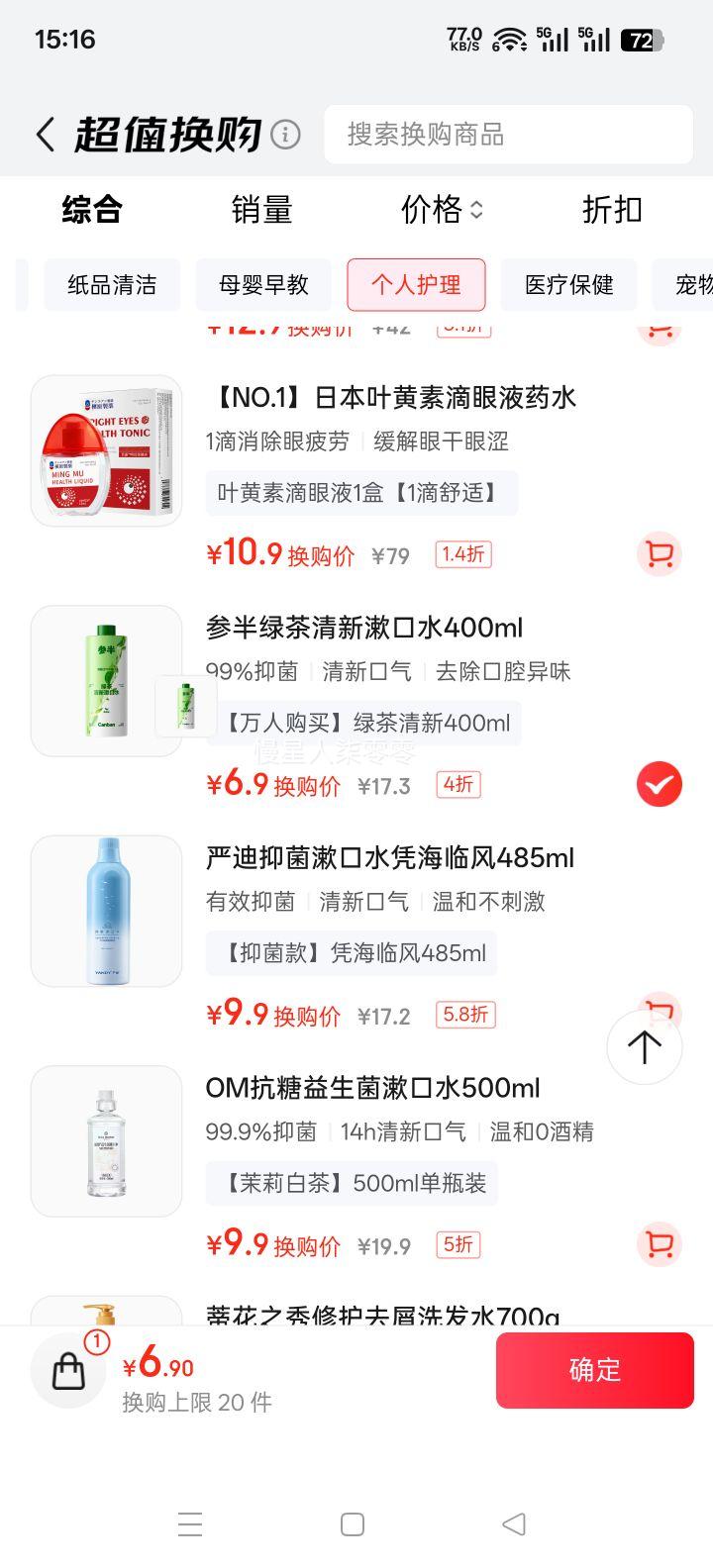Open the info icon beside 超值换购 title

pos(285,135)
